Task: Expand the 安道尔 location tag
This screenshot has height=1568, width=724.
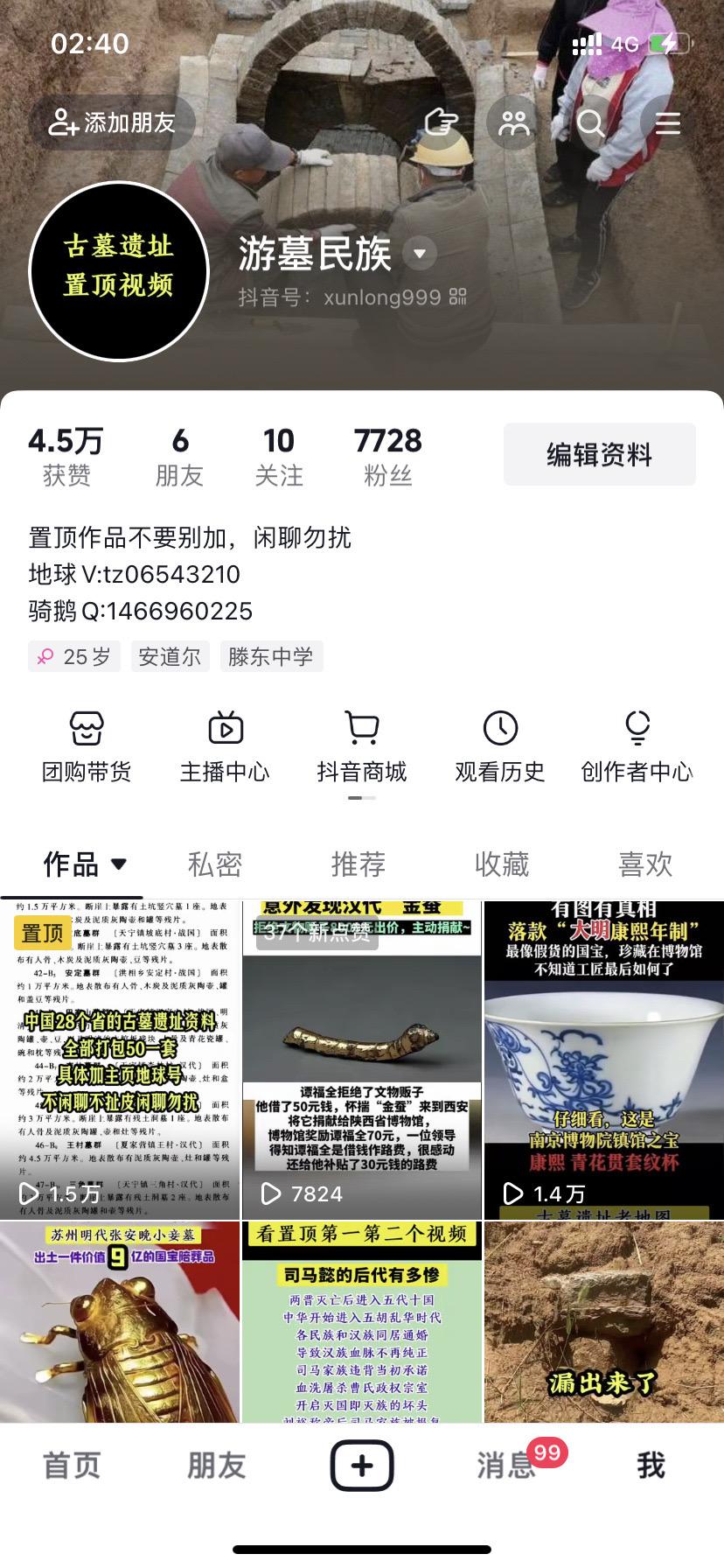Action: [x=169, y=656]
